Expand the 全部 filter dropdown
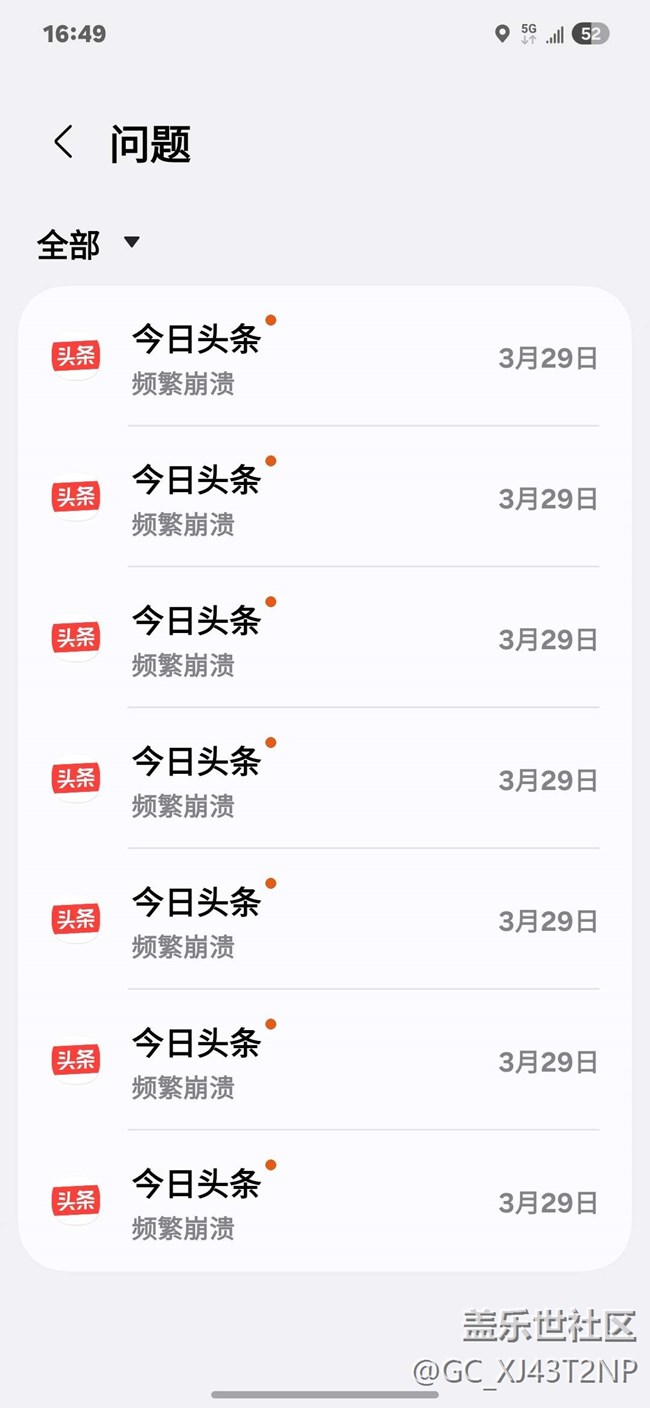The image size is (650, 1408). coord(89,244)
